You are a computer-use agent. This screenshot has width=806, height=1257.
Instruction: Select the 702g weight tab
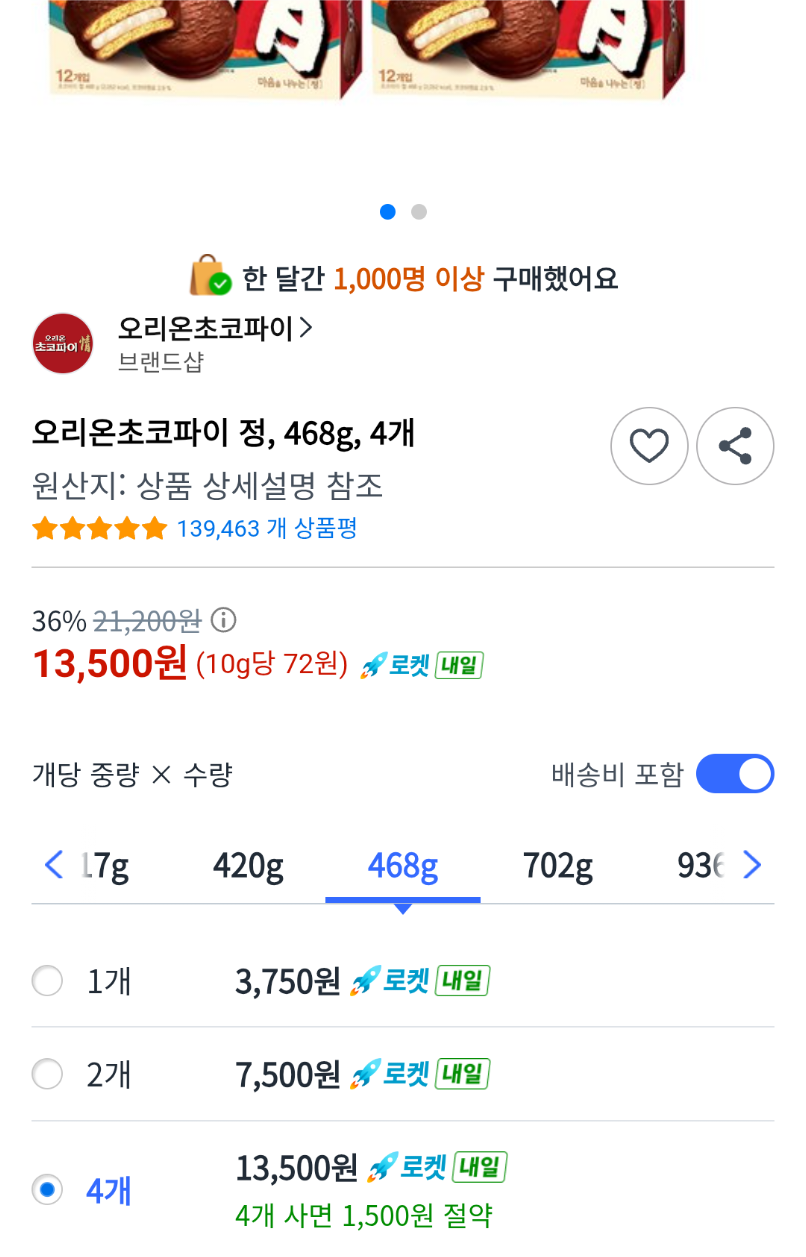click(558, 865)
